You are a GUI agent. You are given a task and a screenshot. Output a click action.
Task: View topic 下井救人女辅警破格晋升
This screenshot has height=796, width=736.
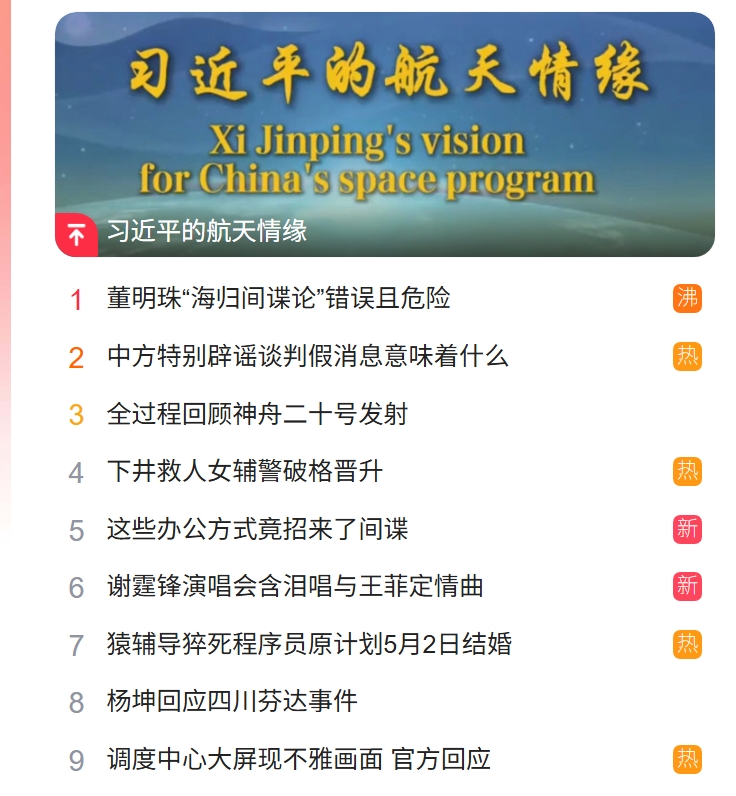coord(244,472)
